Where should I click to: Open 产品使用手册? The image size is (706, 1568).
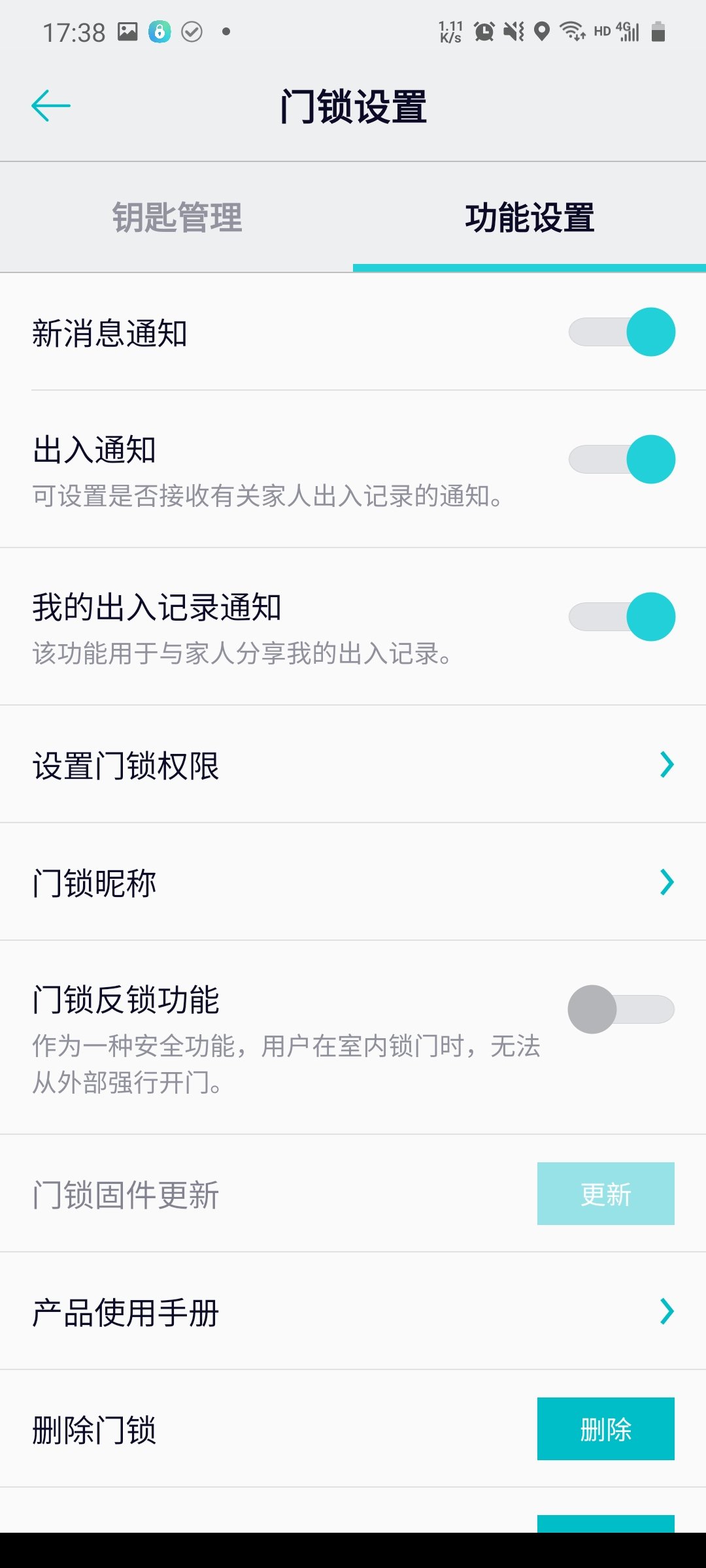pos(353,1311)
